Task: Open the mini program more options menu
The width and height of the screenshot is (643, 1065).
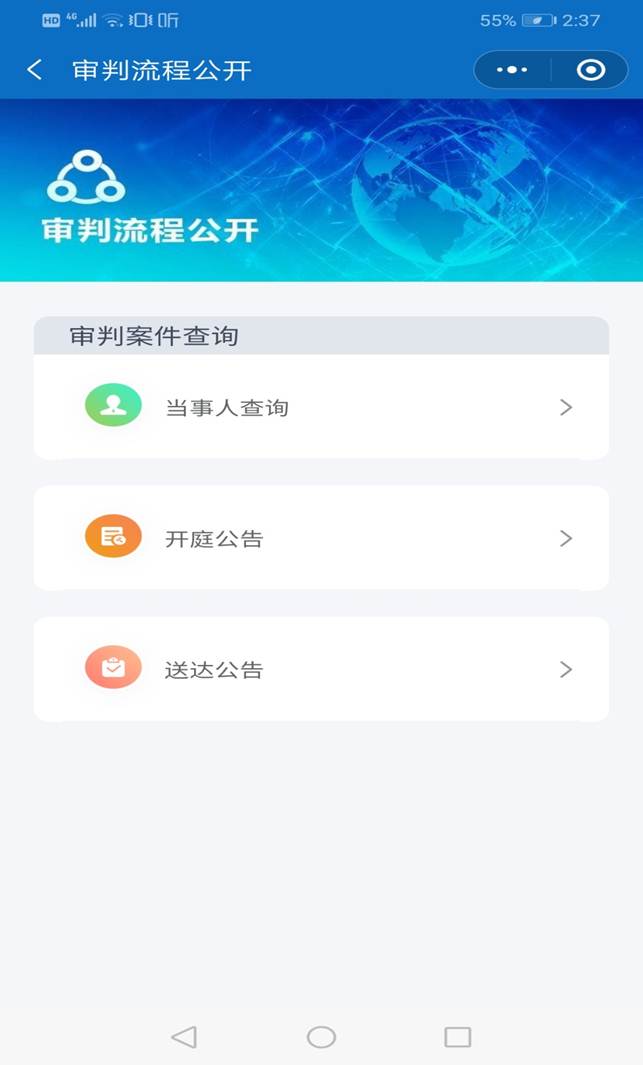Action: 512,70
